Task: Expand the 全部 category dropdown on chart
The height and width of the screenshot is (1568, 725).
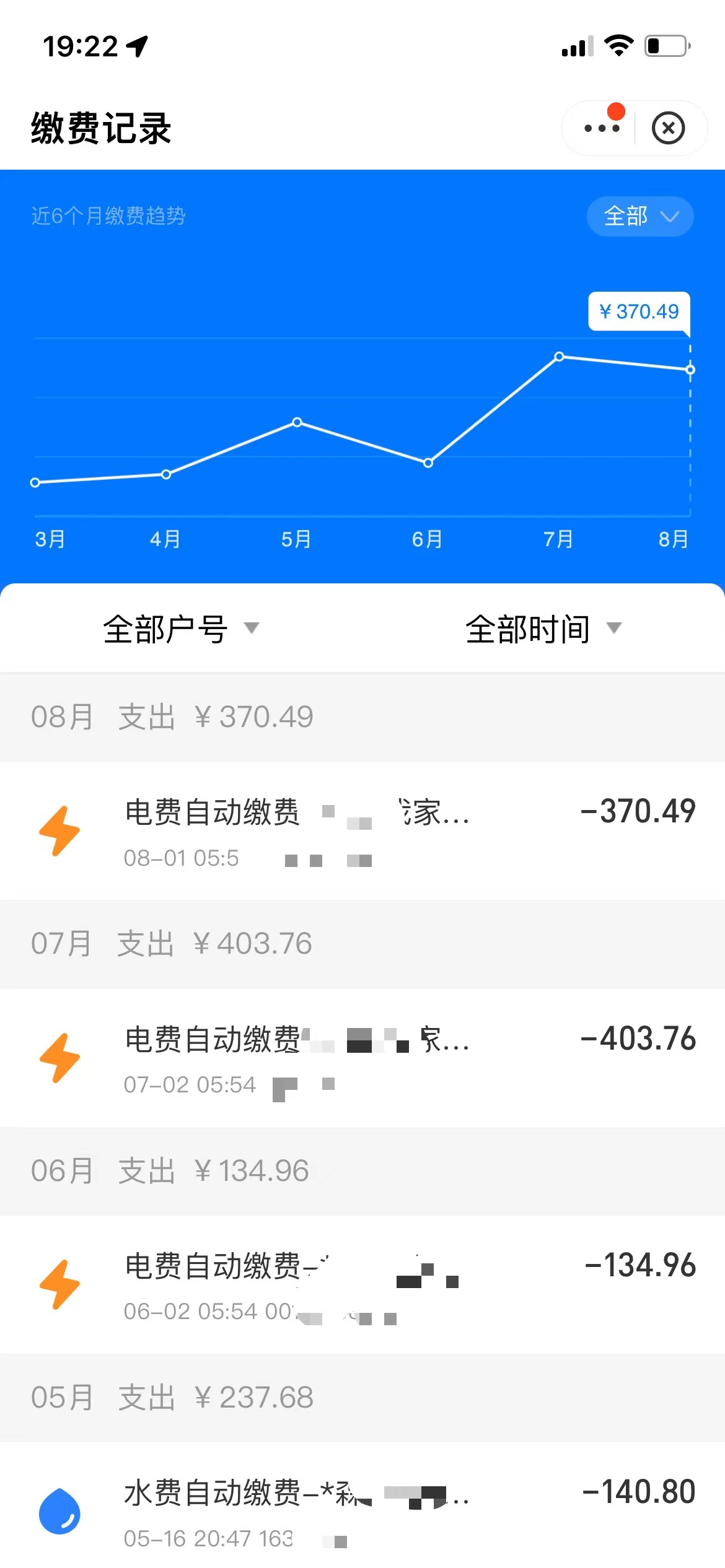Action: [x=640, y=216]
